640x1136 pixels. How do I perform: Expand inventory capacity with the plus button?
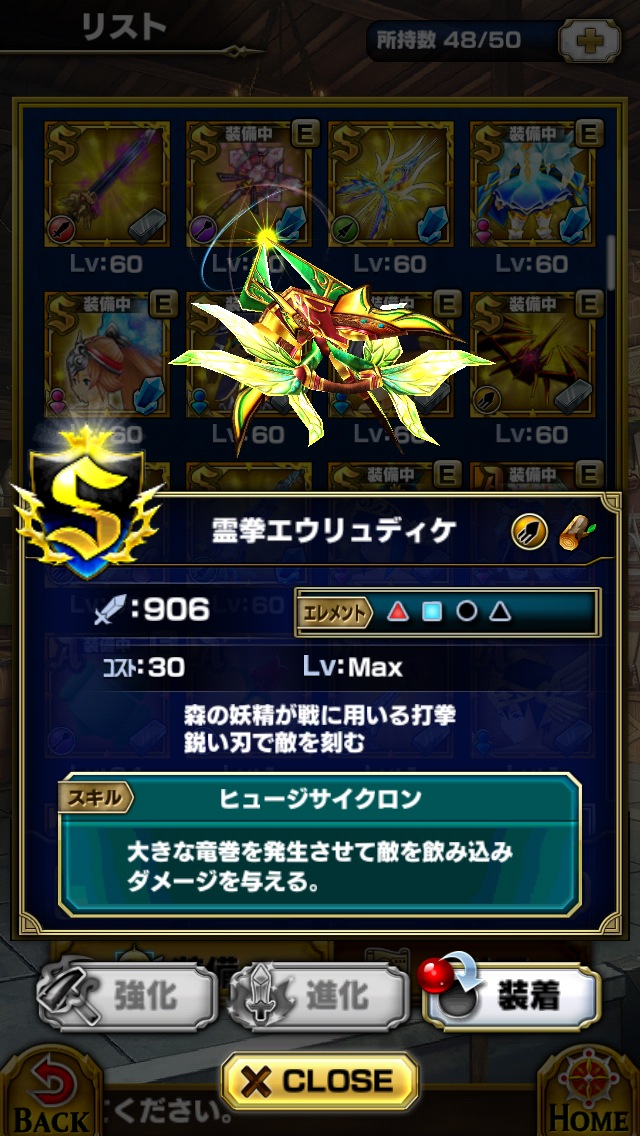click(588, 41)
